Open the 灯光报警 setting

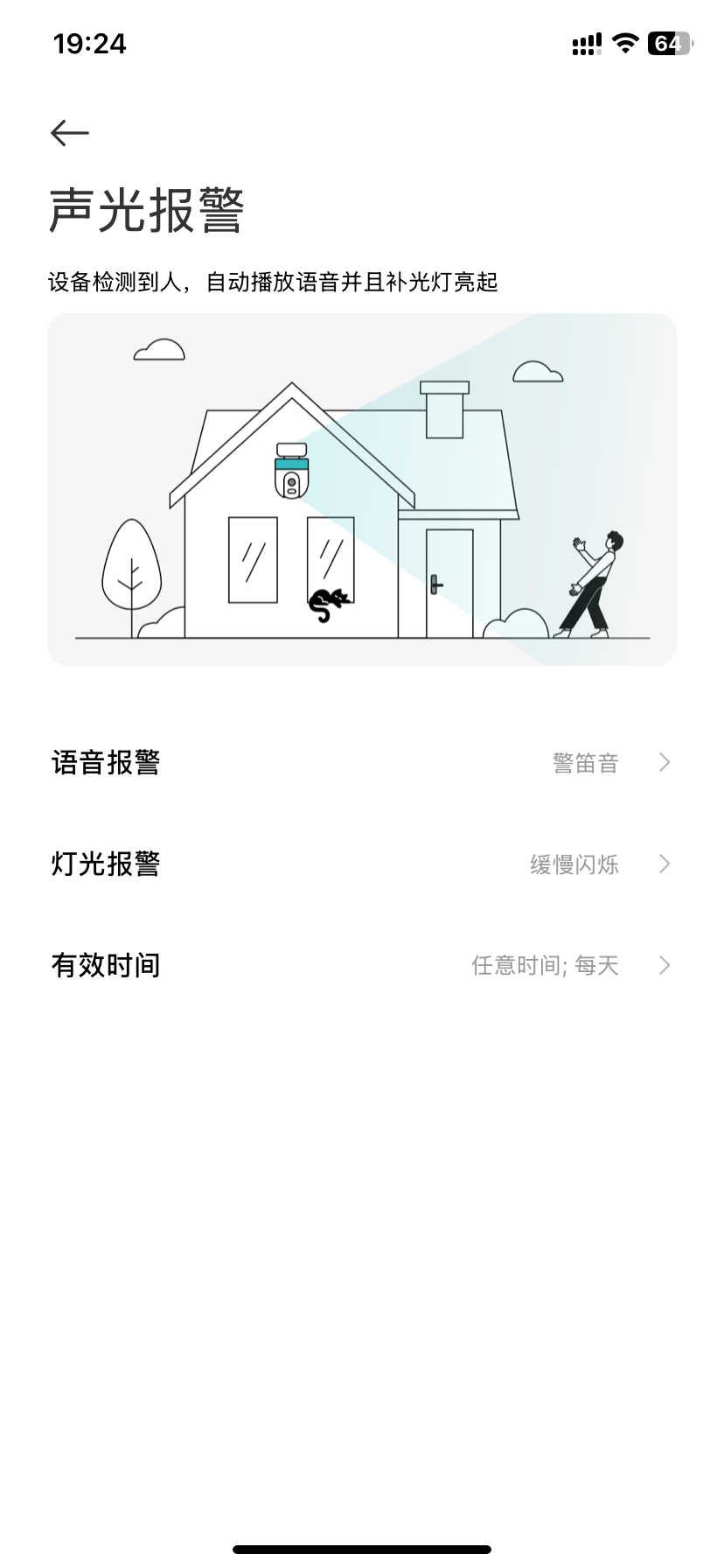[361, 864]
